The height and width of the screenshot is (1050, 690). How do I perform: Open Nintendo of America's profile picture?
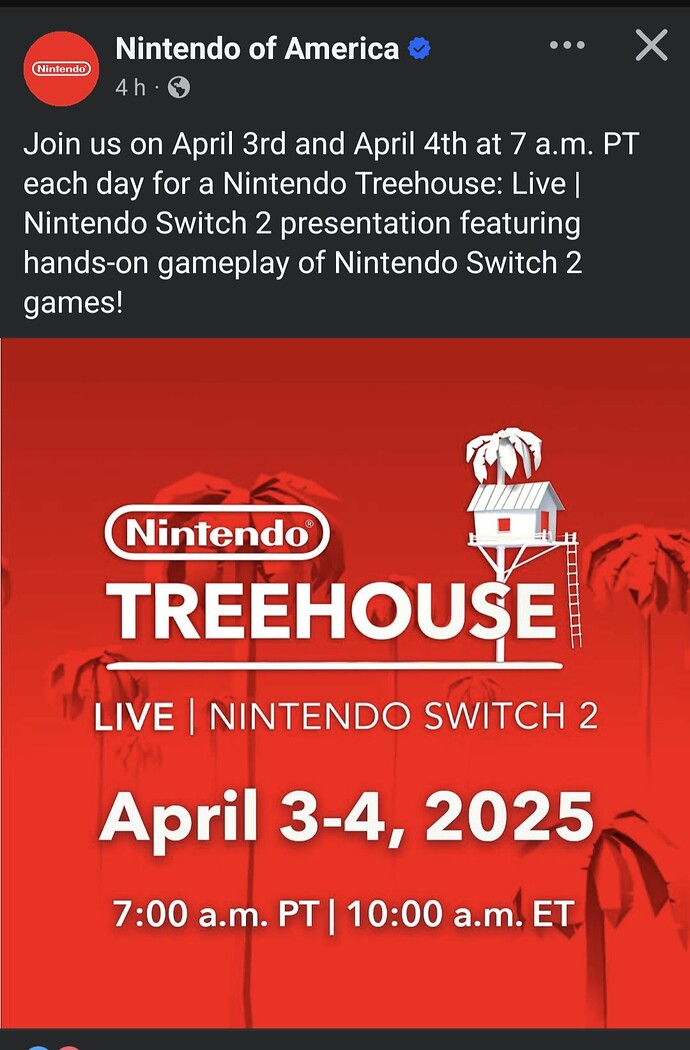(62, 68)
